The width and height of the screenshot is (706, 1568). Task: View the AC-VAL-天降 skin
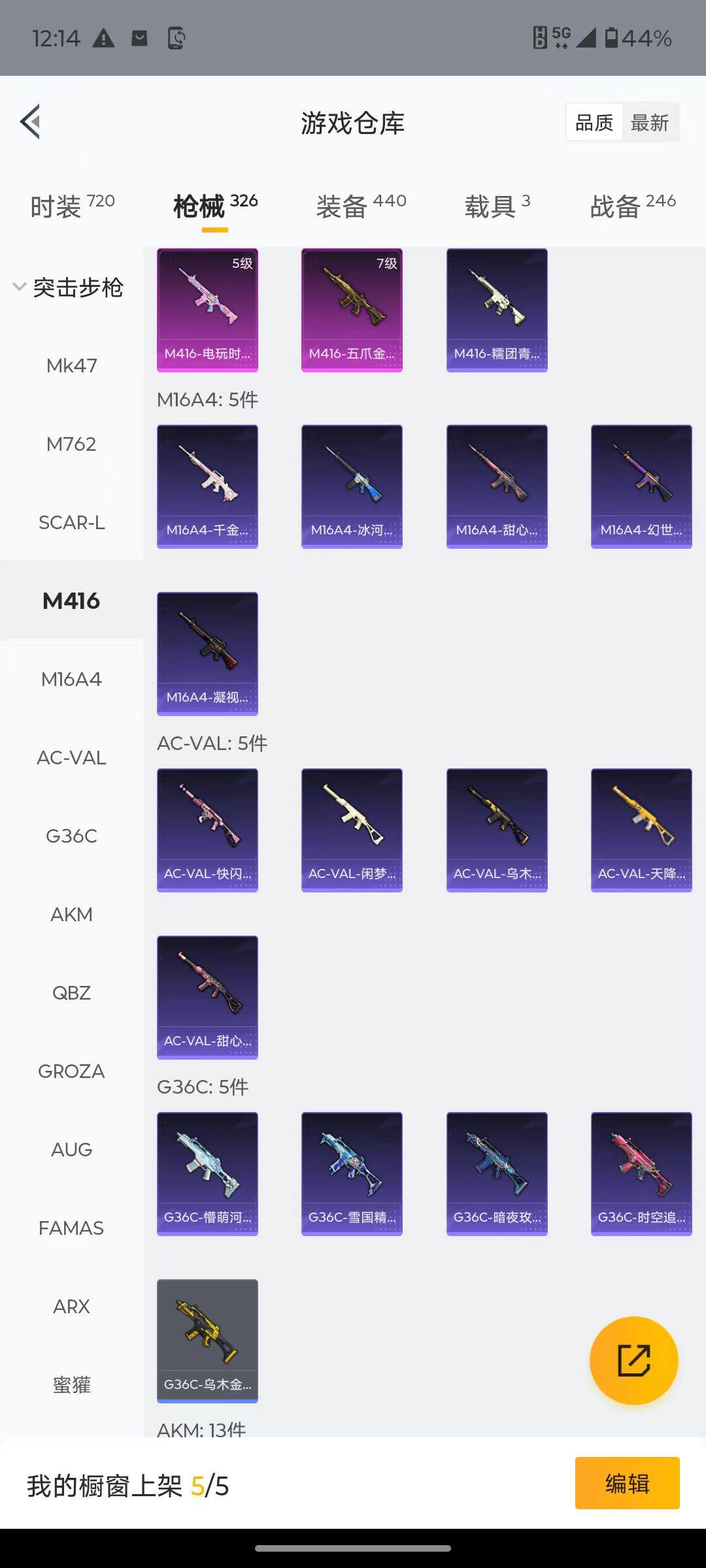coord(641,830)
